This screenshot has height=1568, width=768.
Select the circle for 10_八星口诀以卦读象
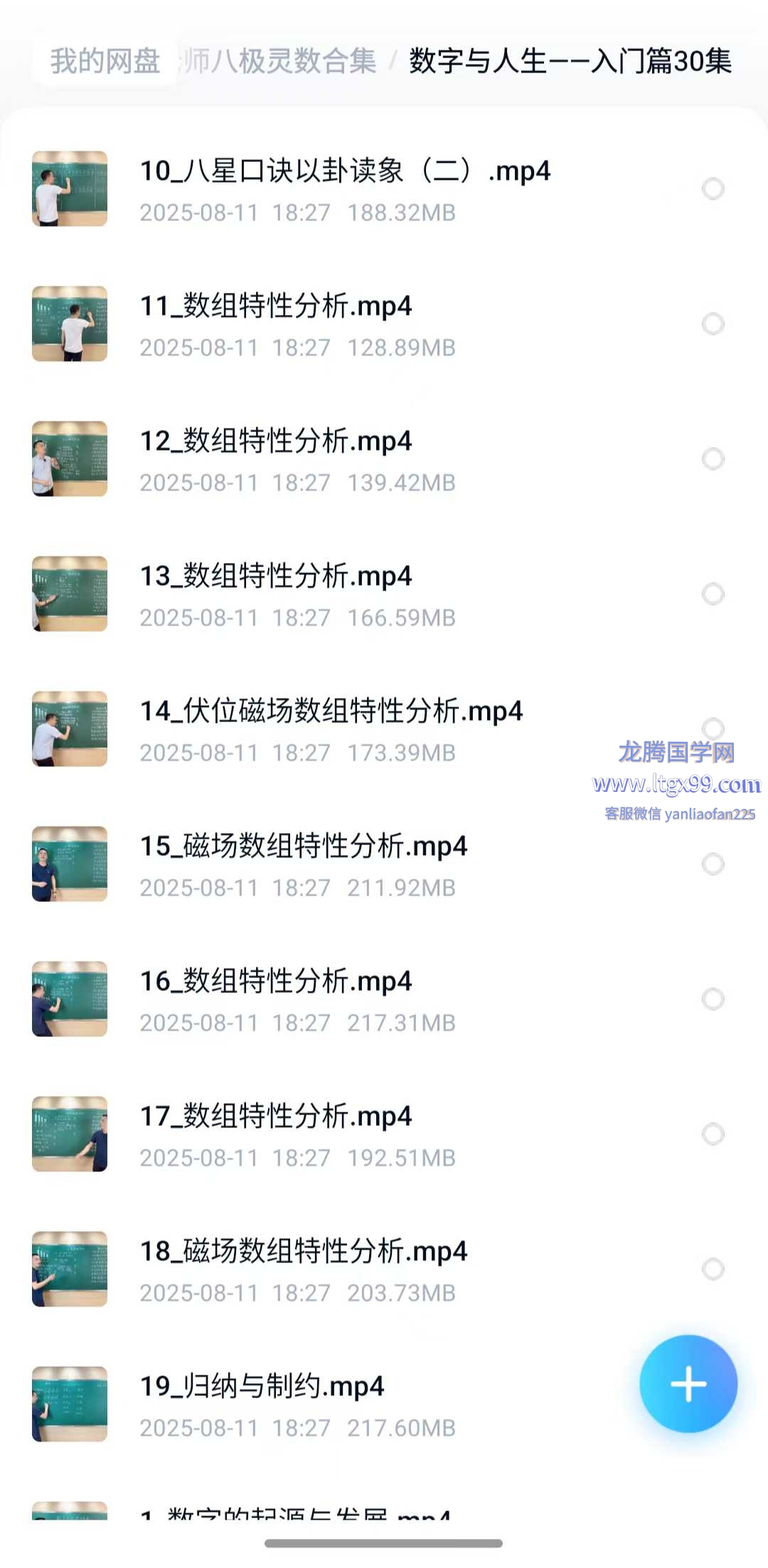[713, 189]
